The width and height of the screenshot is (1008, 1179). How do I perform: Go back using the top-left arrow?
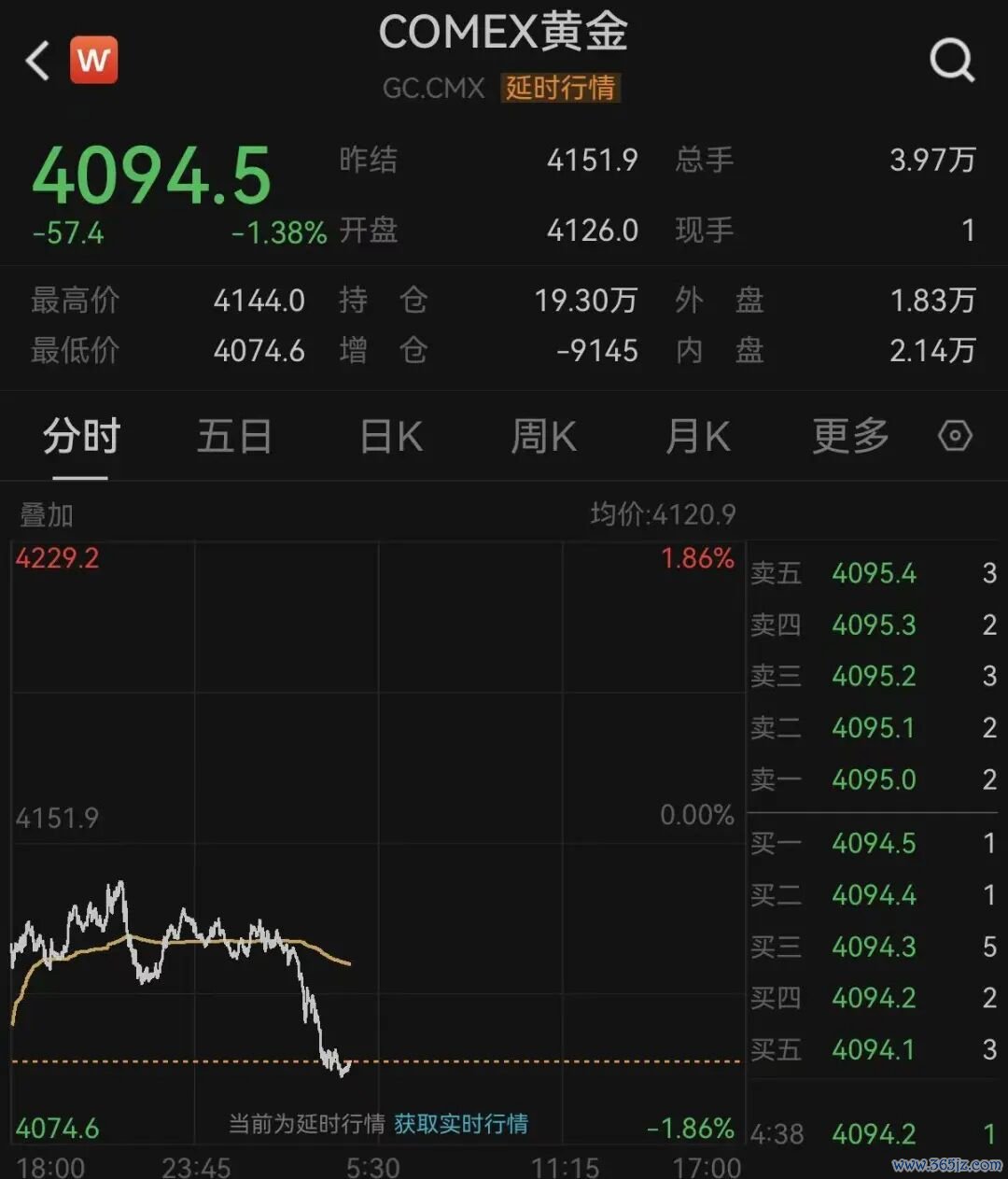37,61
